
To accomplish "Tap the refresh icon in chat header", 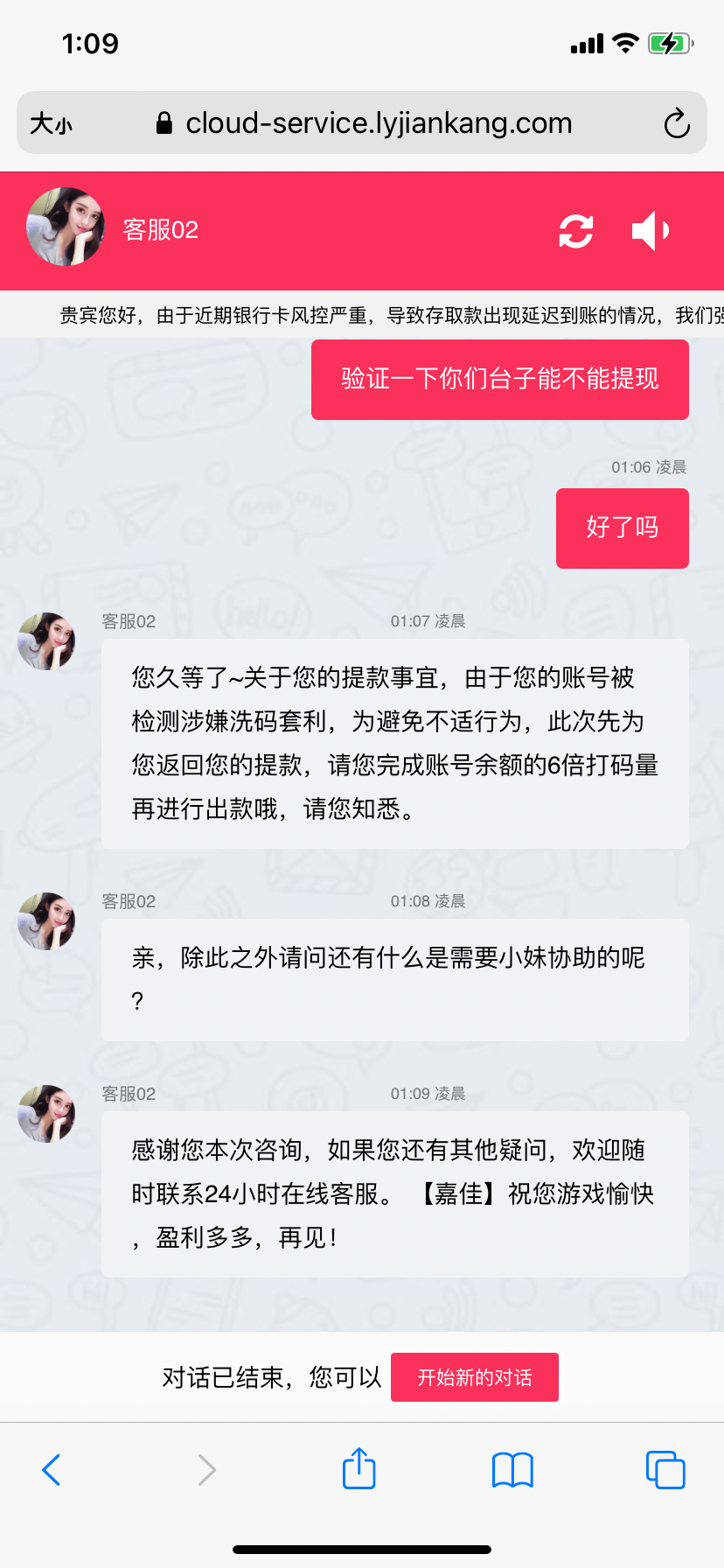I will (575, 231).
